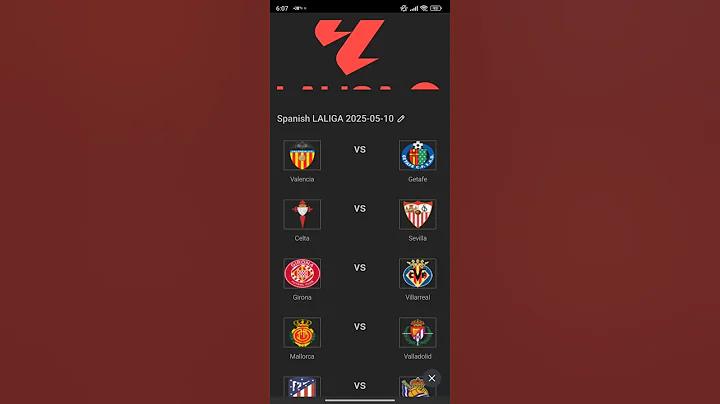Tap the pencil icon to edit the title
The image size is (720, 404).
click(x=401, y=118)
